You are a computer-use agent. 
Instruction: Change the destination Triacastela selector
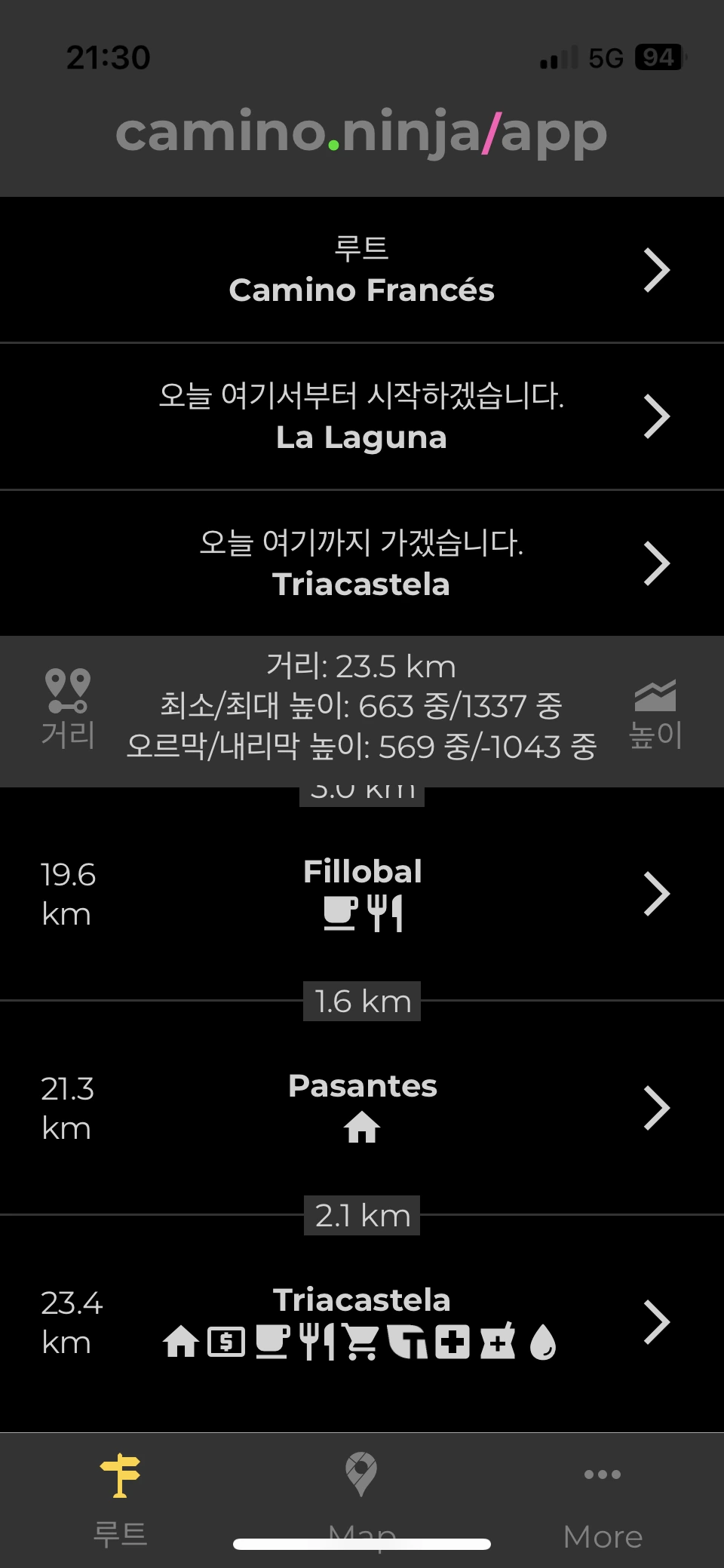pyautogui.click(x=362, y=563)
